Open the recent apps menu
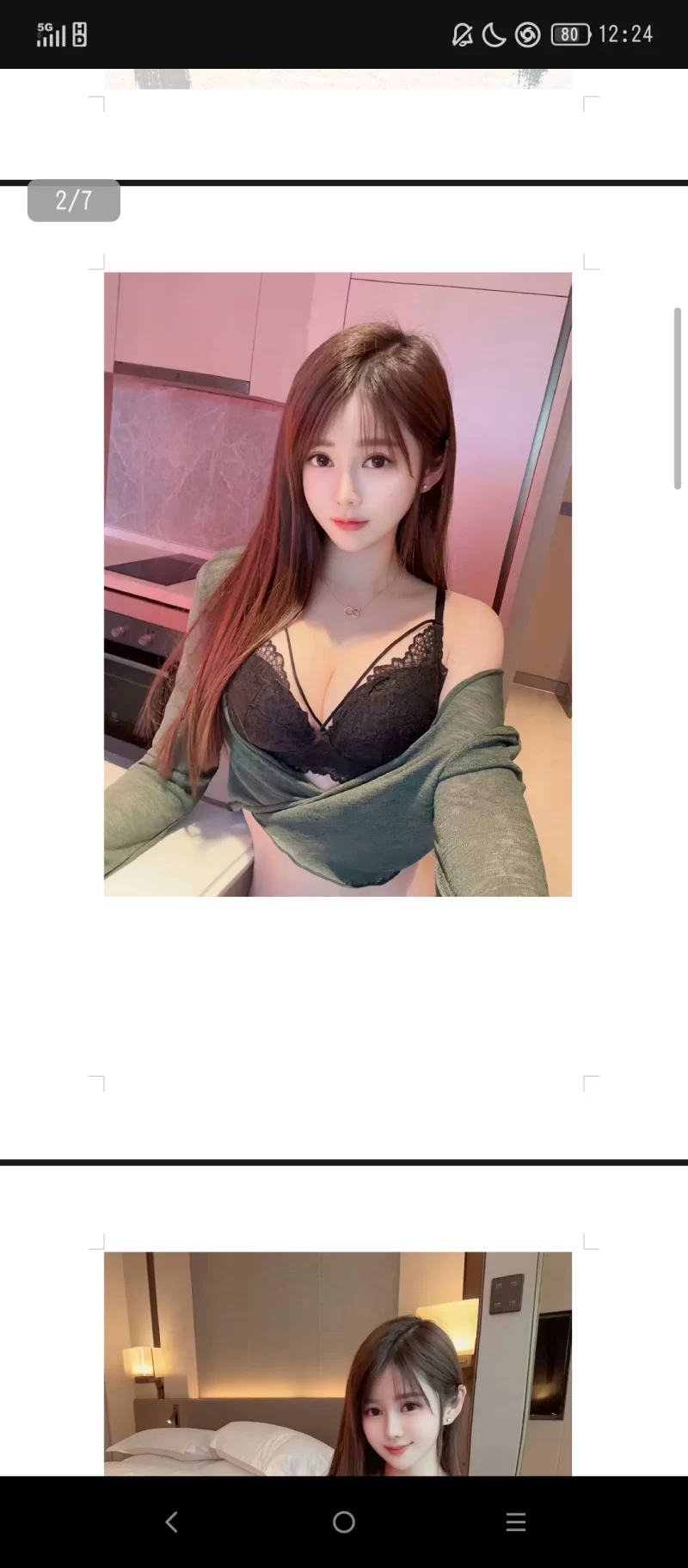 pyautogui.click(x=516, y=1522)
